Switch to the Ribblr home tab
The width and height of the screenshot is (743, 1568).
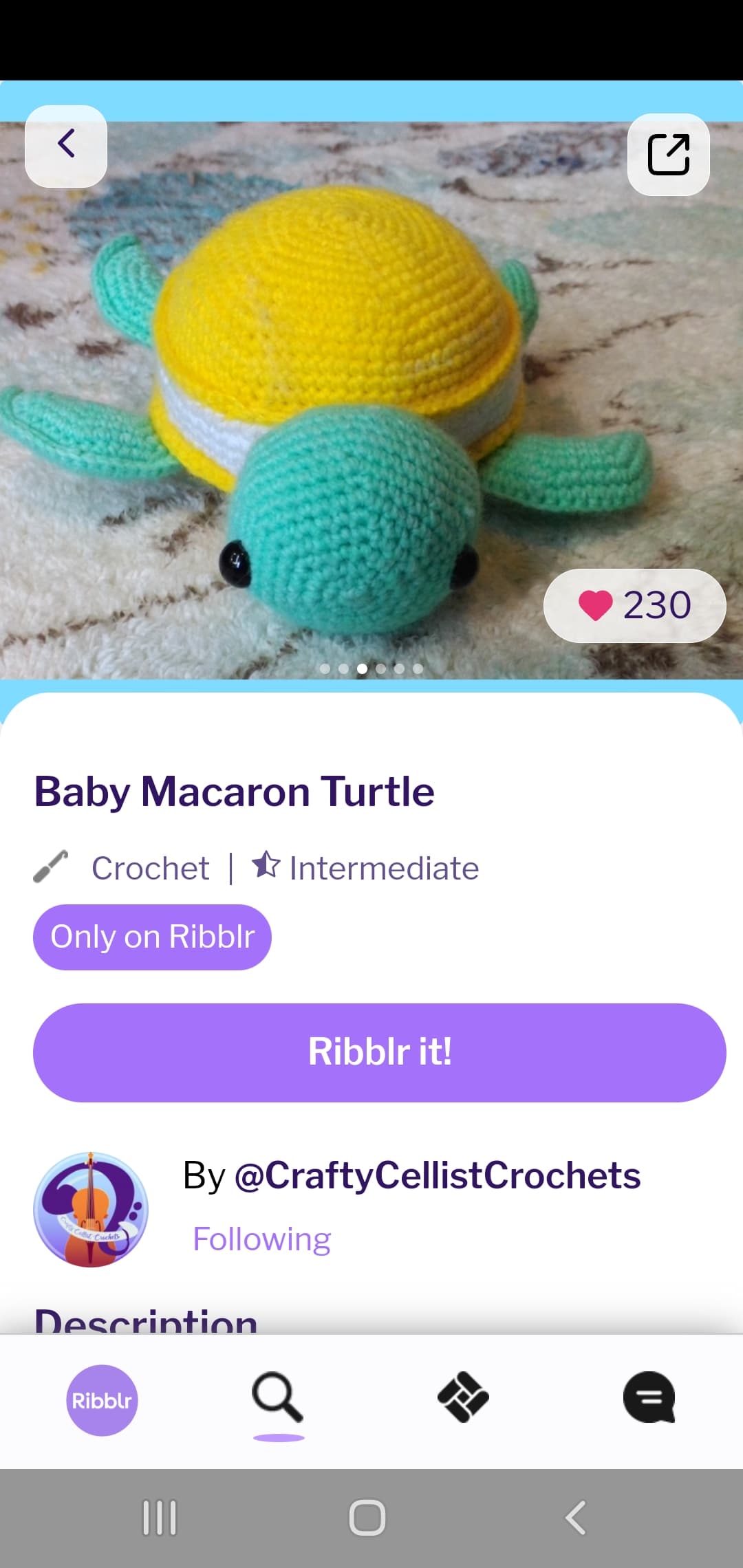click(x=102, y=1400)
